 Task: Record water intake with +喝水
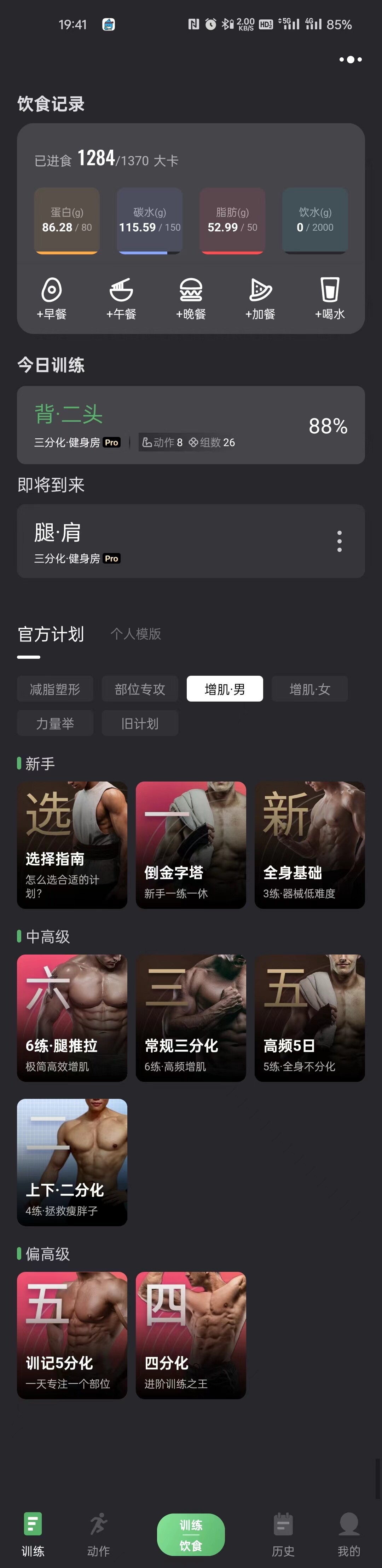(330, 298)
